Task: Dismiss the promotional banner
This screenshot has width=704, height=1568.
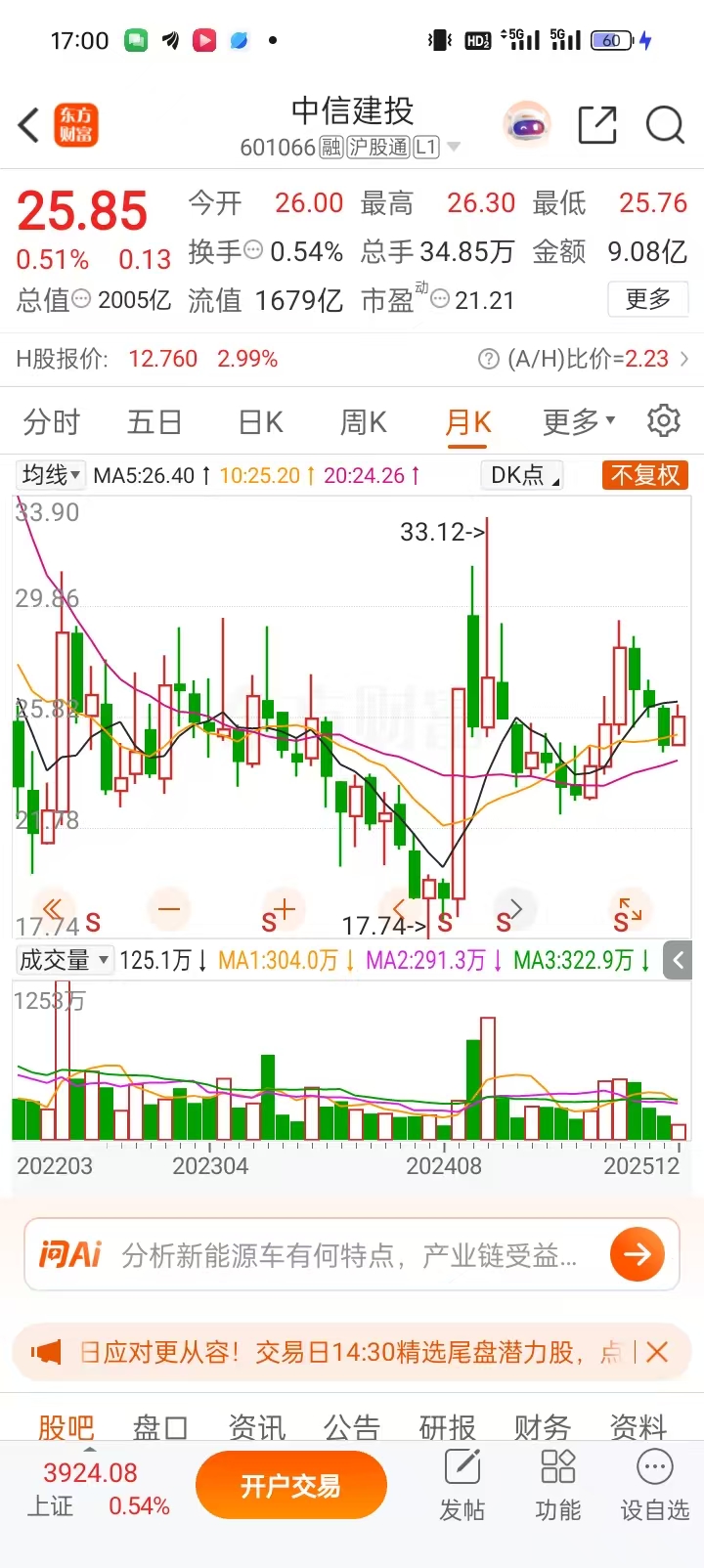Action: (657, 1352)
